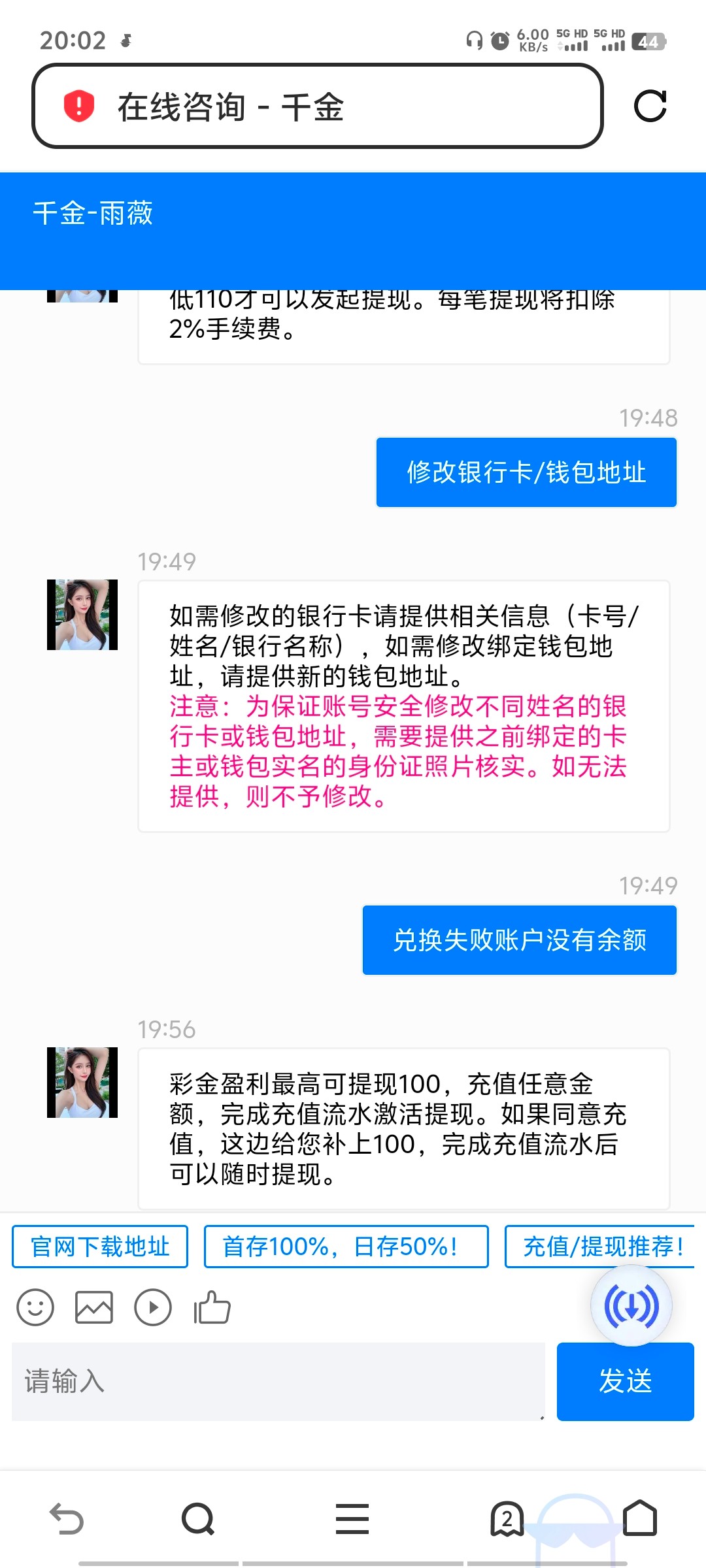Choose the 首存100%，日存50%! chip
The width and height of the screenshot is (706, 1568).
346,1247
